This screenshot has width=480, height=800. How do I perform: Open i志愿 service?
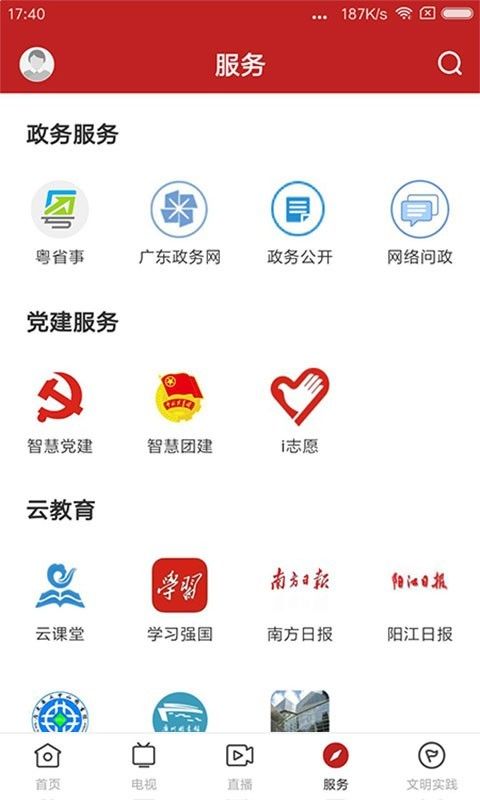[299, 411]
